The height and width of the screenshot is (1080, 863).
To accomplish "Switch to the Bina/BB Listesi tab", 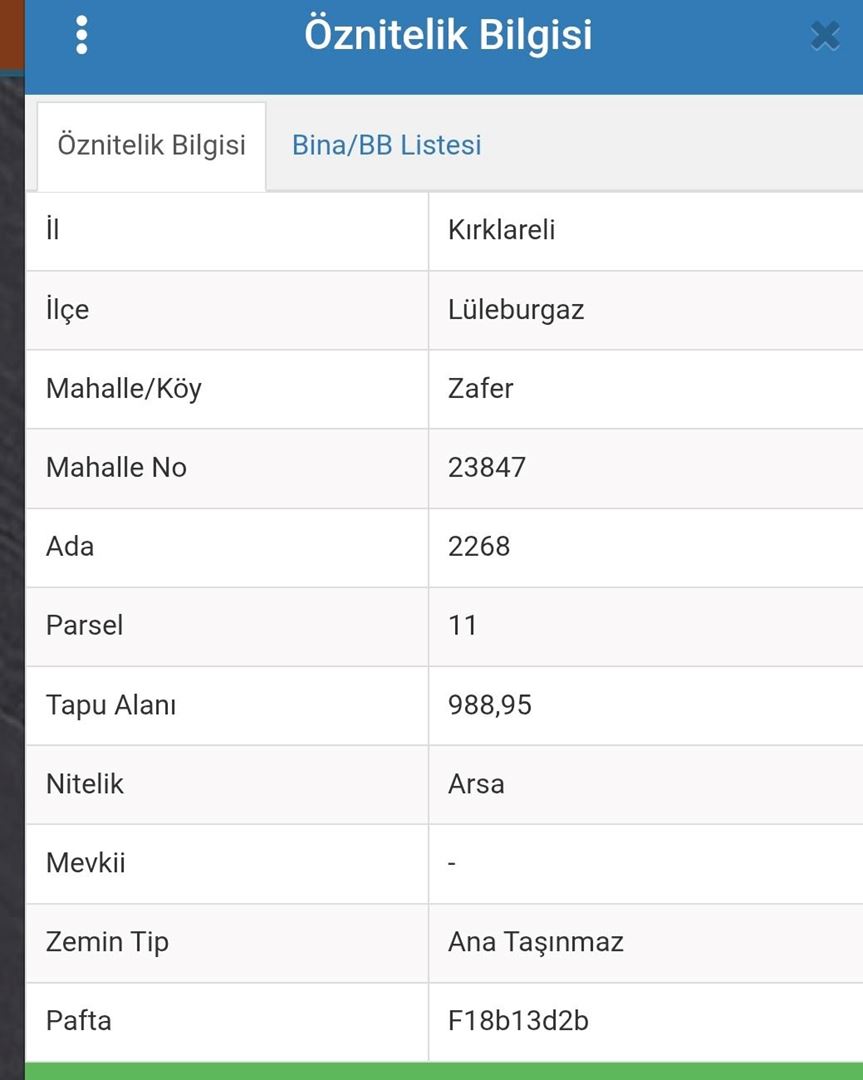I will point(386,145).
